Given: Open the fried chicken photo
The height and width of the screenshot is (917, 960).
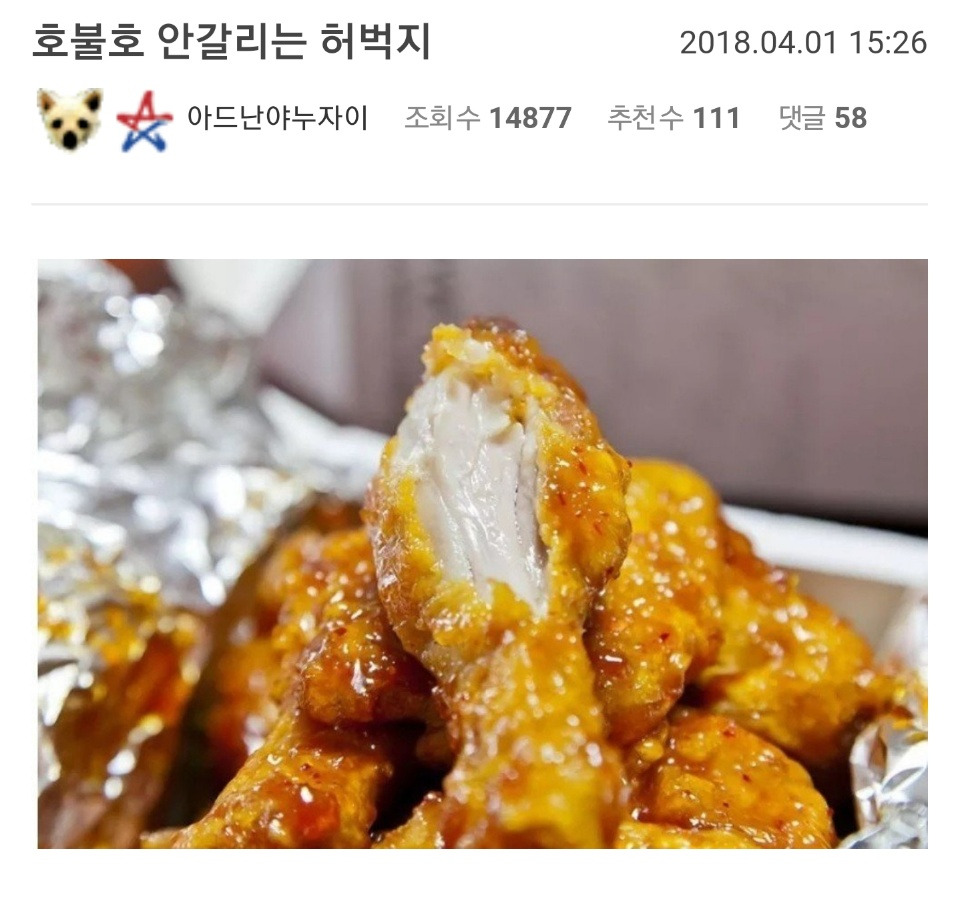Looking at the screenshot, I should pos(482,553).
